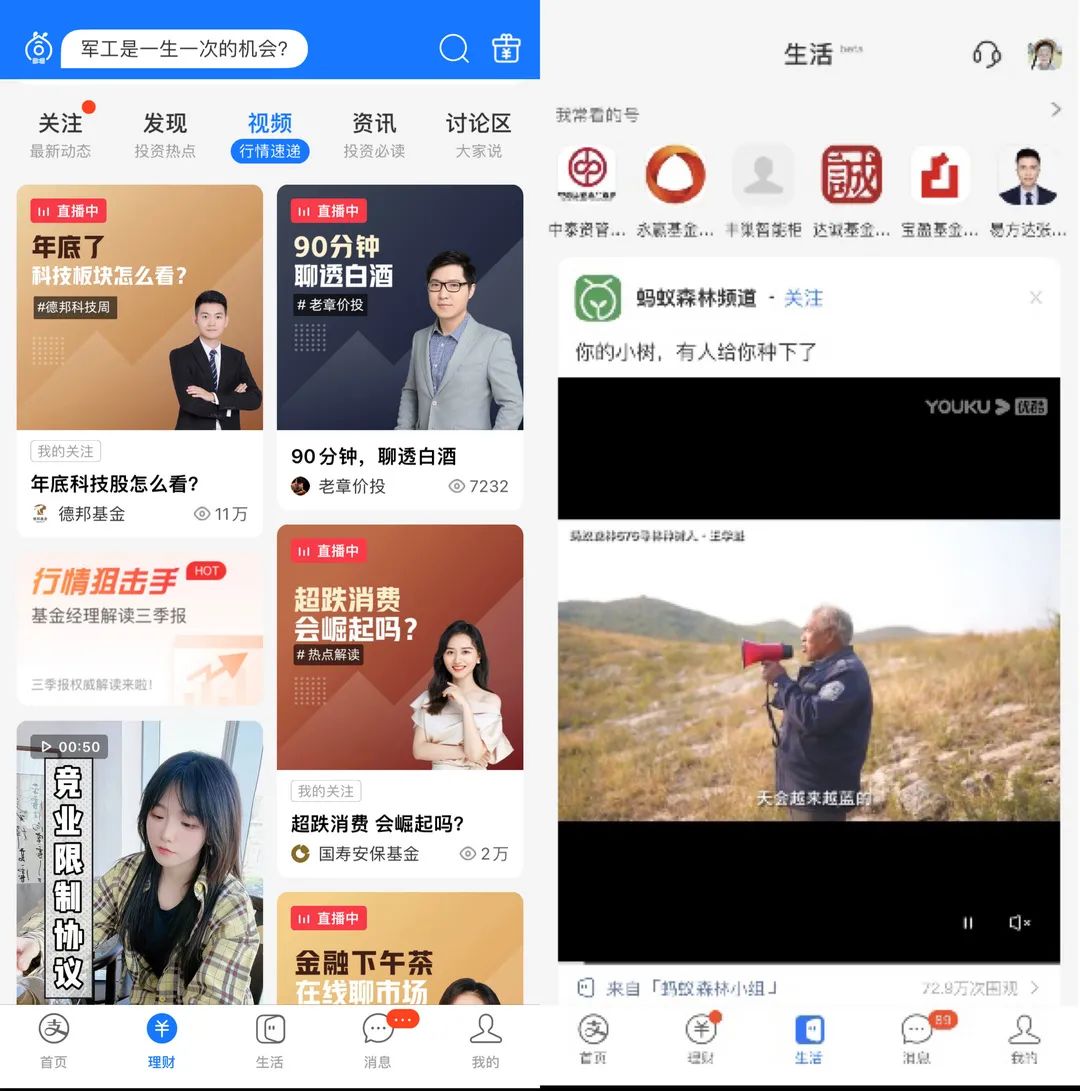Open the 超跌消费 会崛起吗? live card
1080x1091 pixels.
(399, 698)
